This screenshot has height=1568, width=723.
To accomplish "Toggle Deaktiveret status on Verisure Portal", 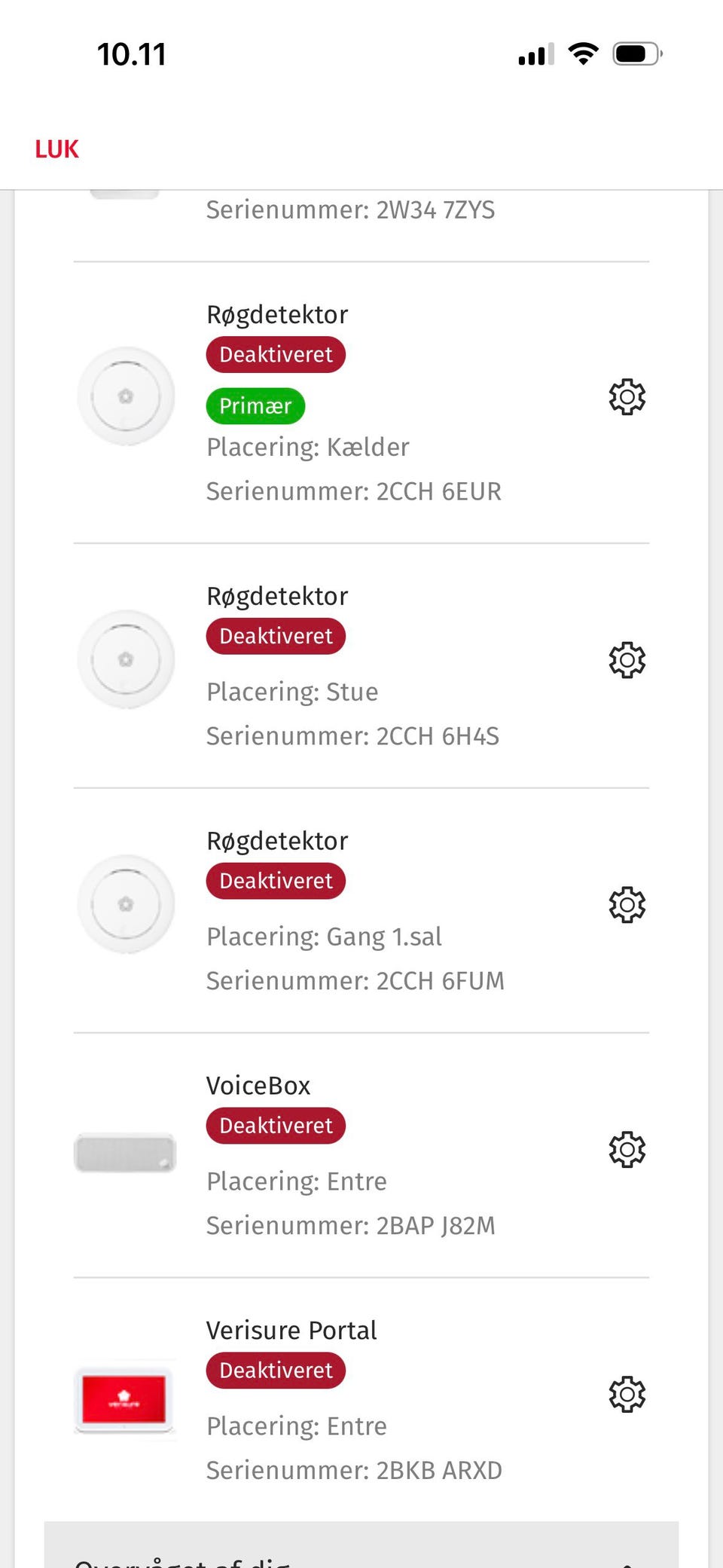I will [275, 1371].
